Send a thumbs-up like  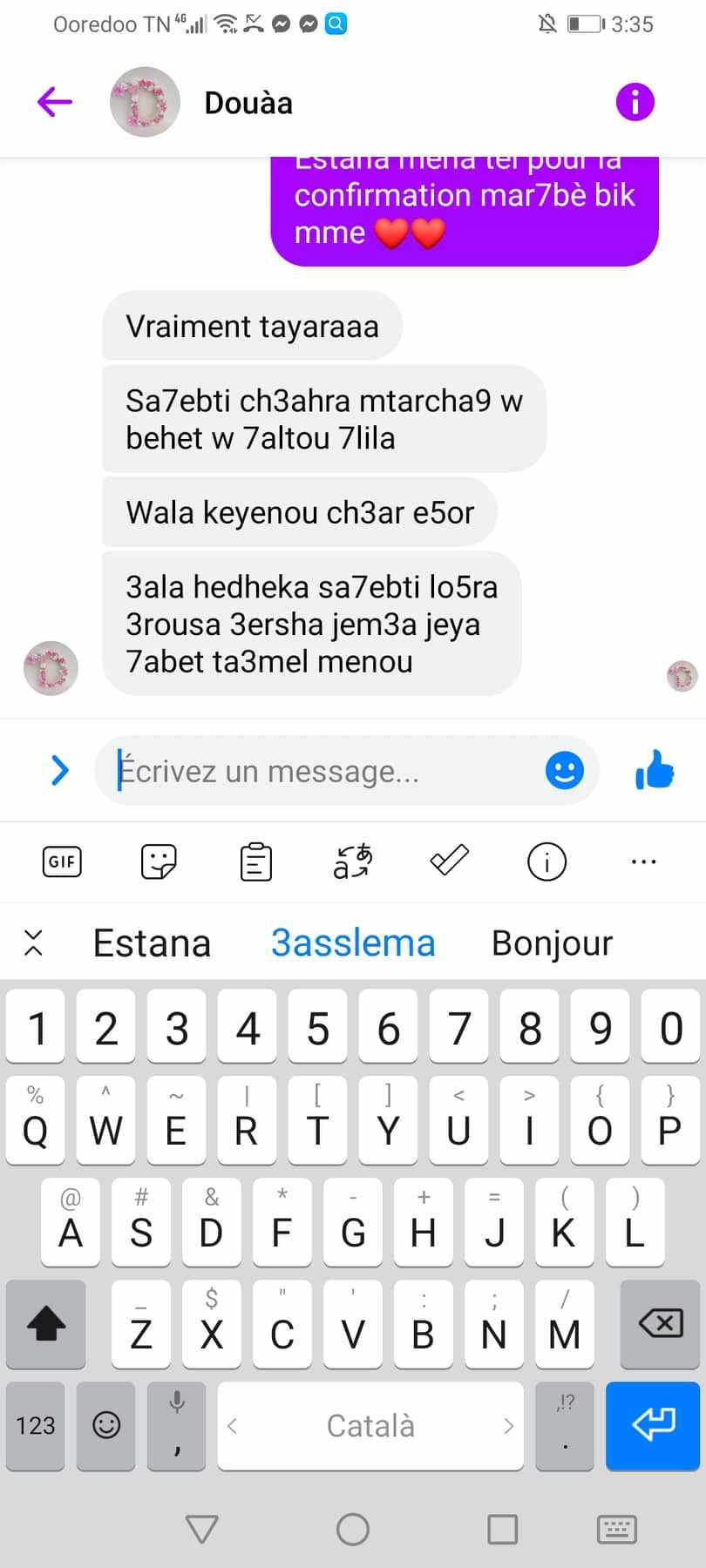coord(655,770)
